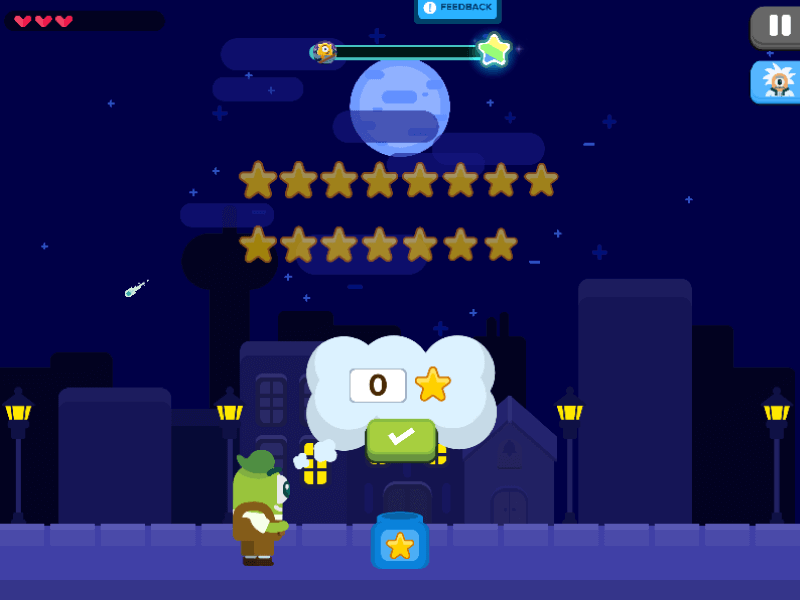Tap the blue star jar
Viewport: 800px width, 600px height.
click(400, 543)
